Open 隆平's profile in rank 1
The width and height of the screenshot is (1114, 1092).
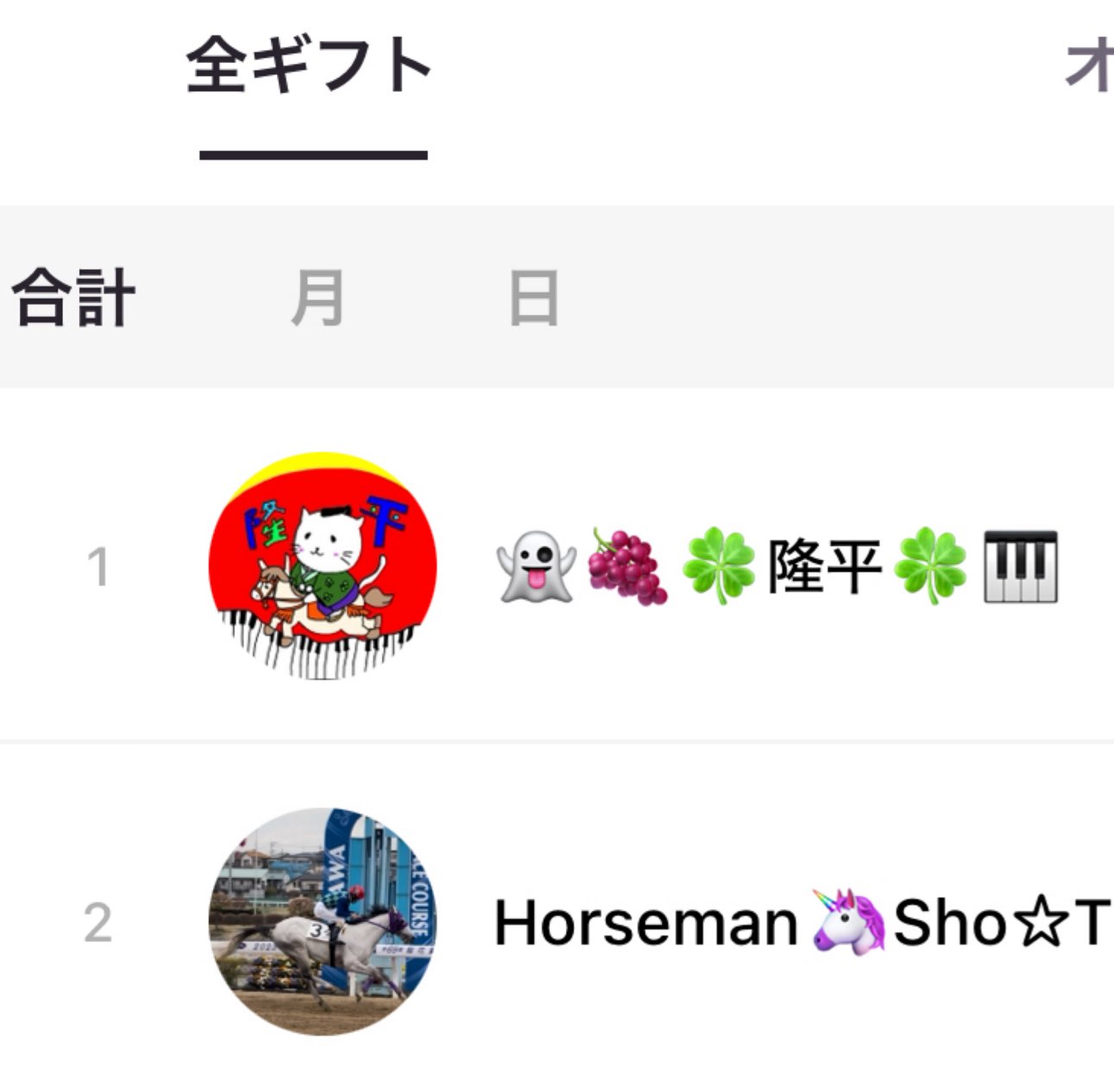coord(777,567)
